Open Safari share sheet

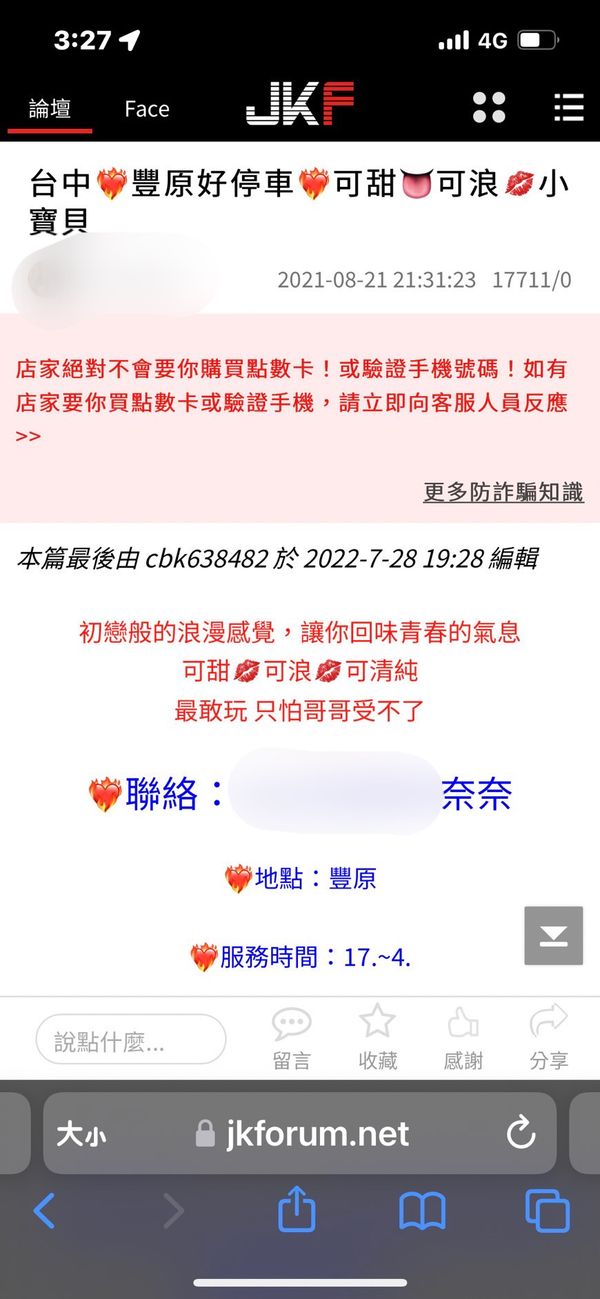click(297, 1212)
